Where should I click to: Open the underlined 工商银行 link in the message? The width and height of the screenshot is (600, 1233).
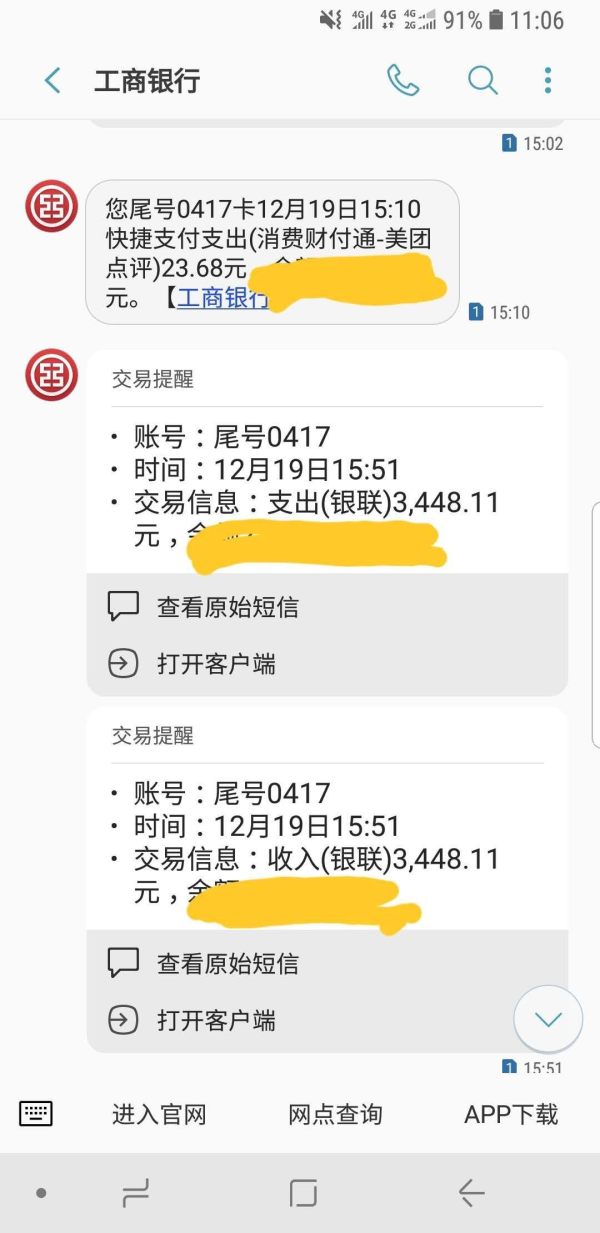click(x=222, y=298)
